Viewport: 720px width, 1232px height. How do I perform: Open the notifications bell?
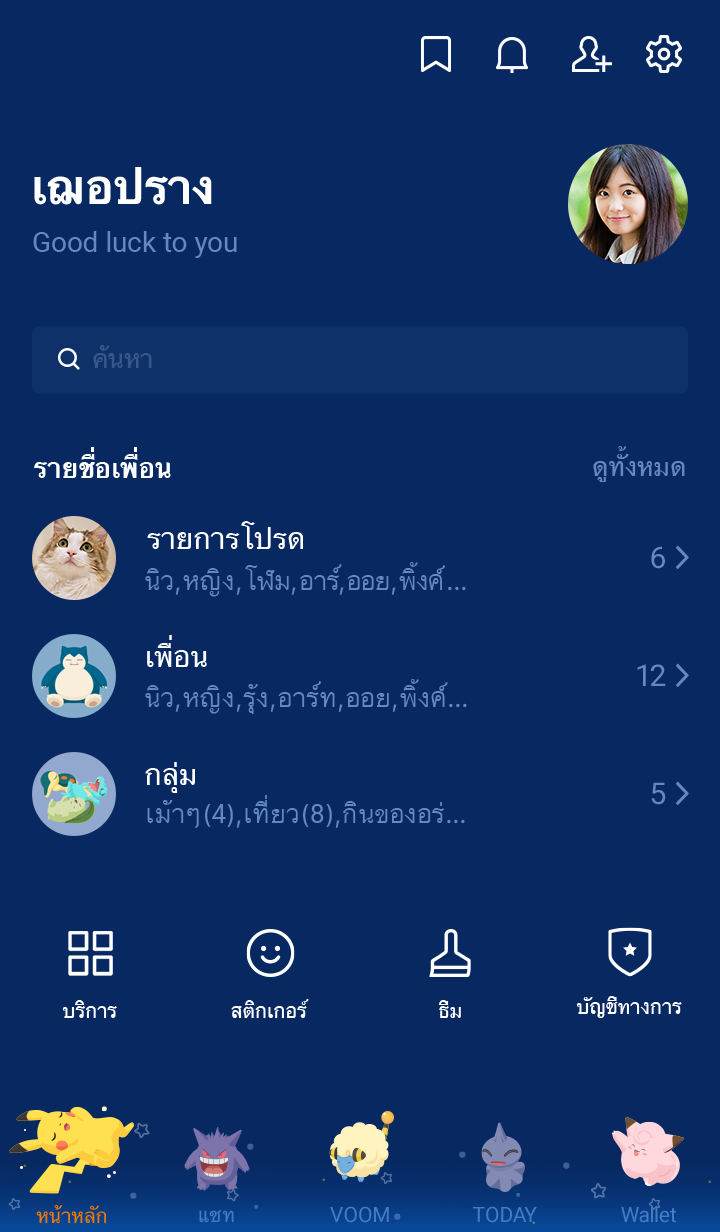pyautogui.click(x=512, y=54)
